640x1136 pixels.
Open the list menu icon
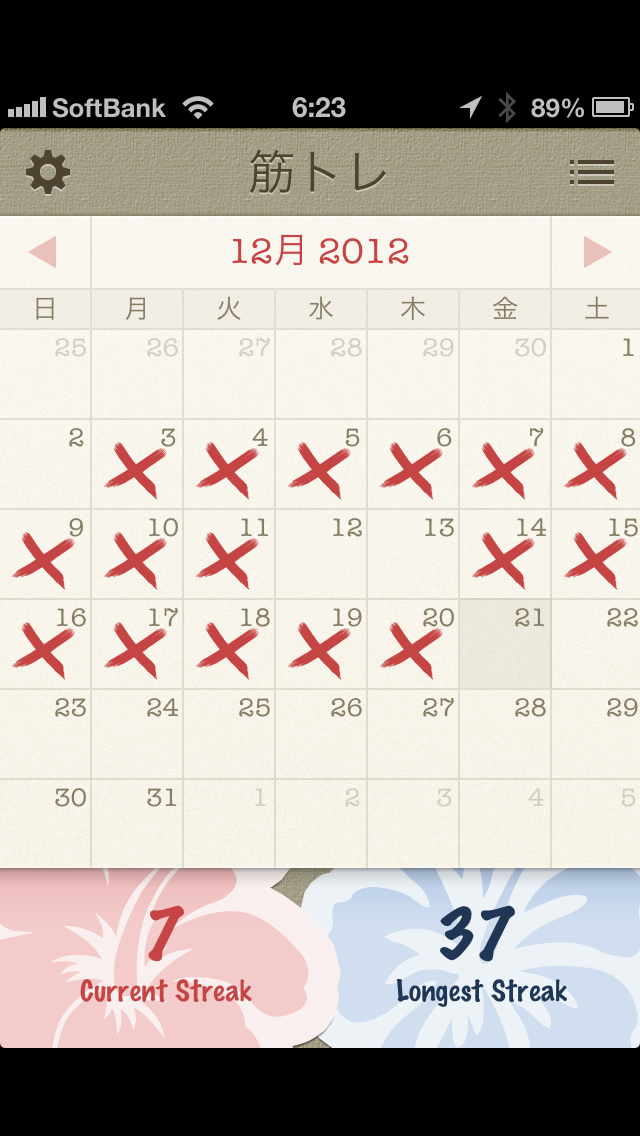[591, 173]
